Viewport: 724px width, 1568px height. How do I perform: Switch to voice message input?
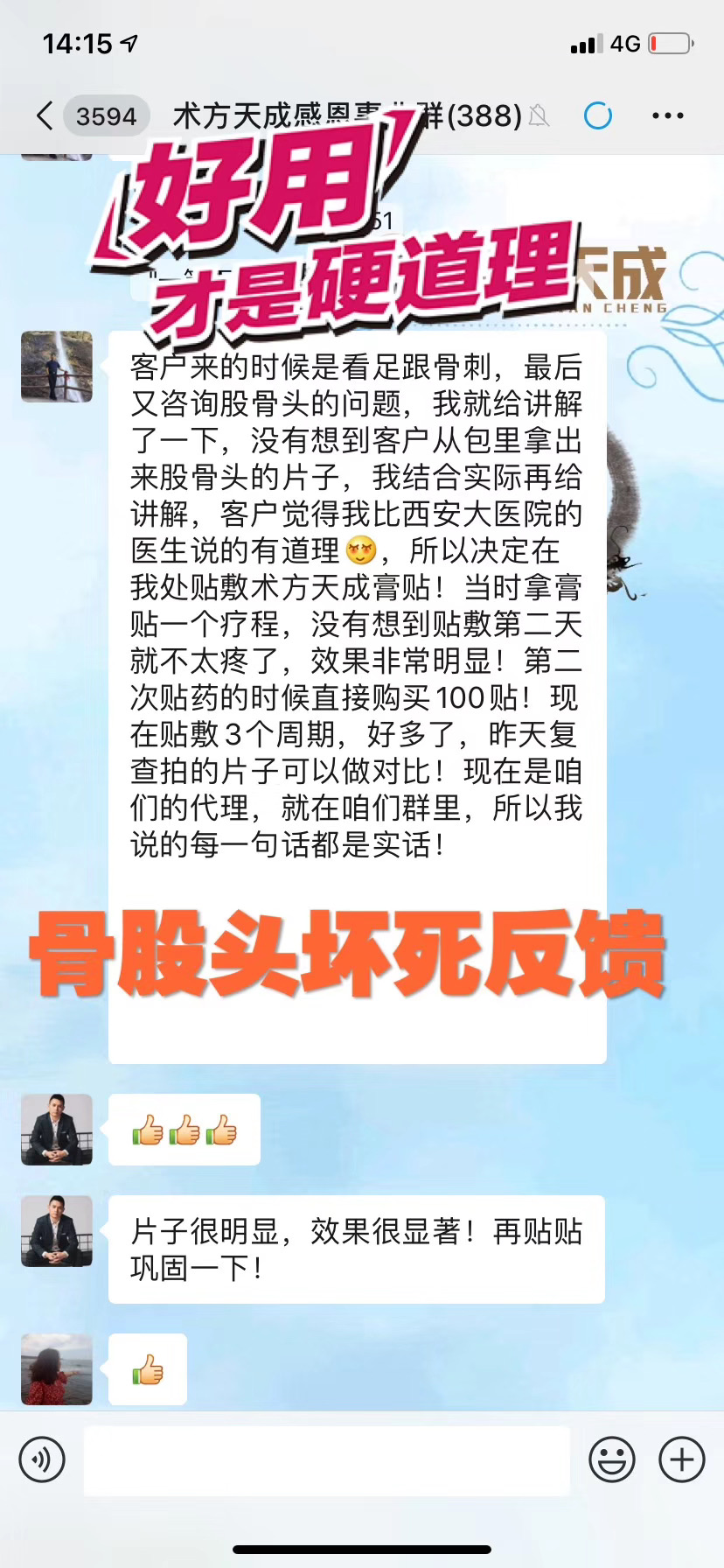tap(42, 1459)
